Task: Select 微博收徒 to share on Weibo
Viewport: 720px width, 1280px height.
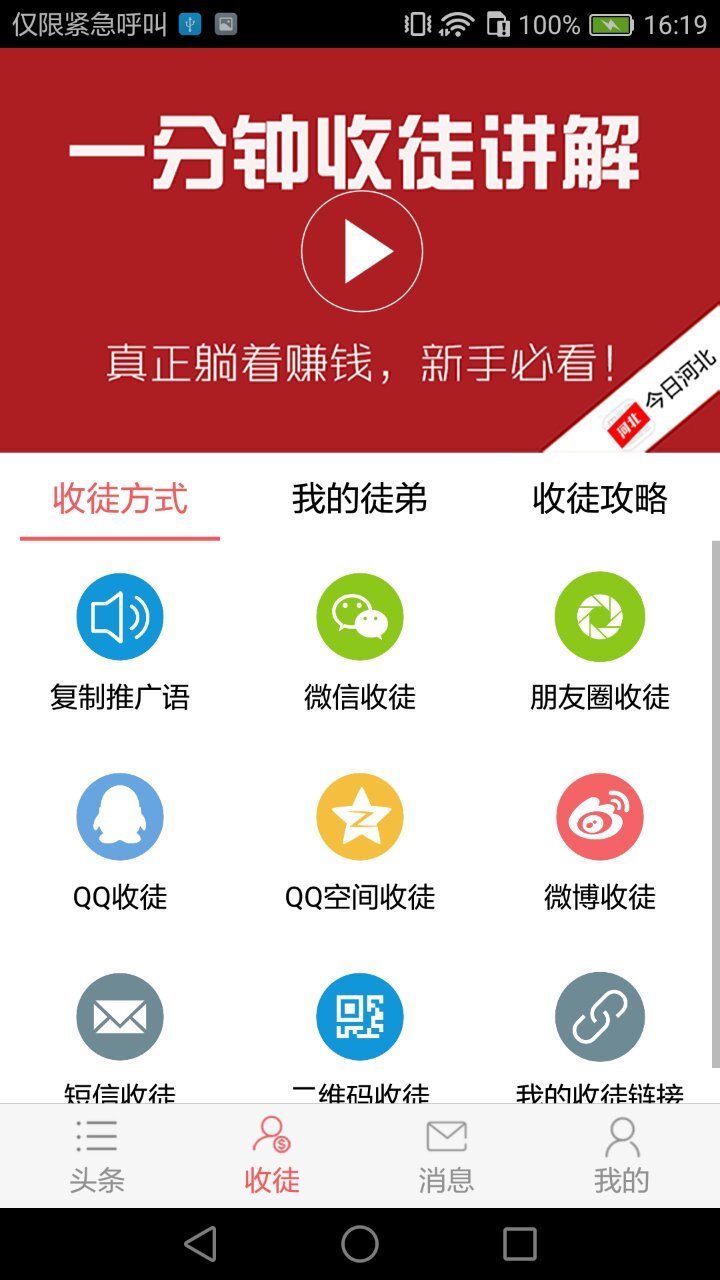Action: click(x=600, y=817)
